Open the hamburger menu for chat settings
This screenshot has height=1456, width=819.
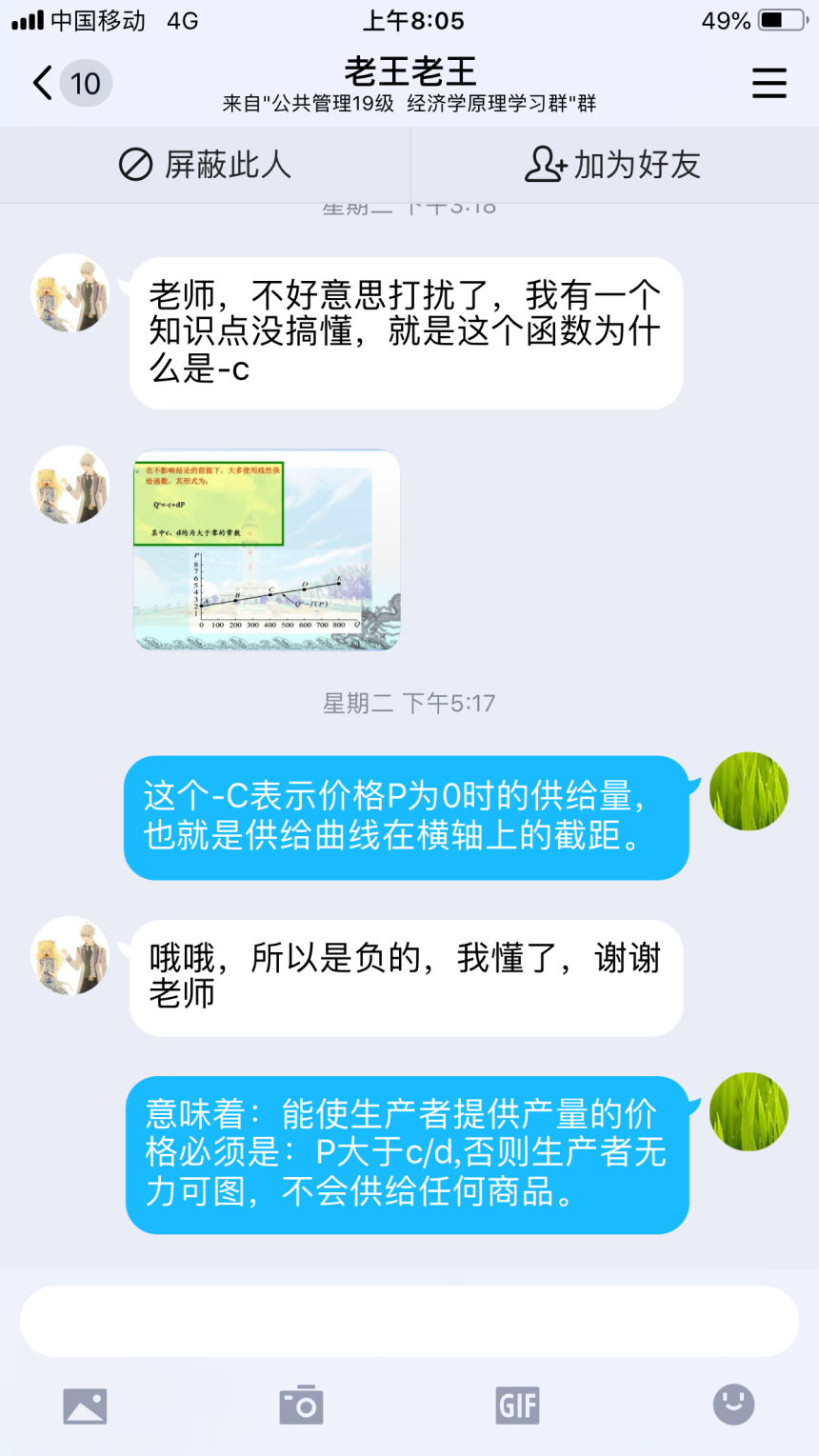coord(769,84)
